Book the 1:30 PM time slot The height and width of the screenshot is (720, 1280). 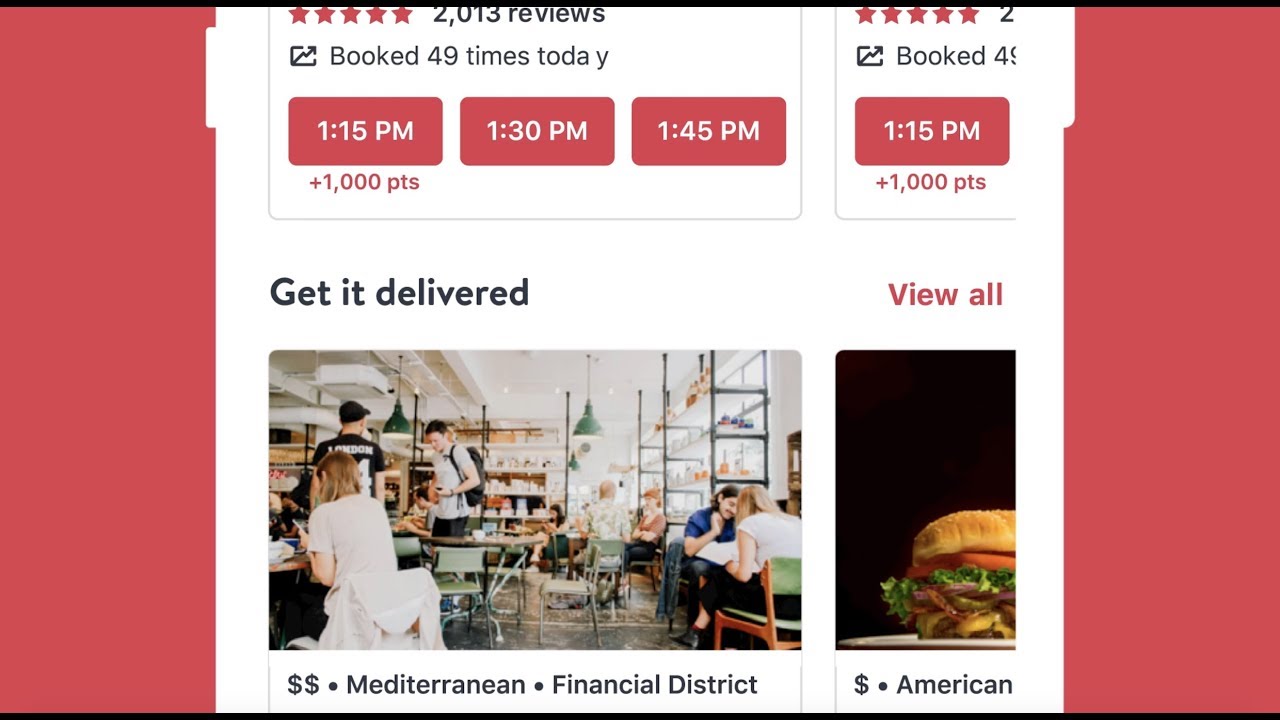pyautogui.click(x=537, y=131)
